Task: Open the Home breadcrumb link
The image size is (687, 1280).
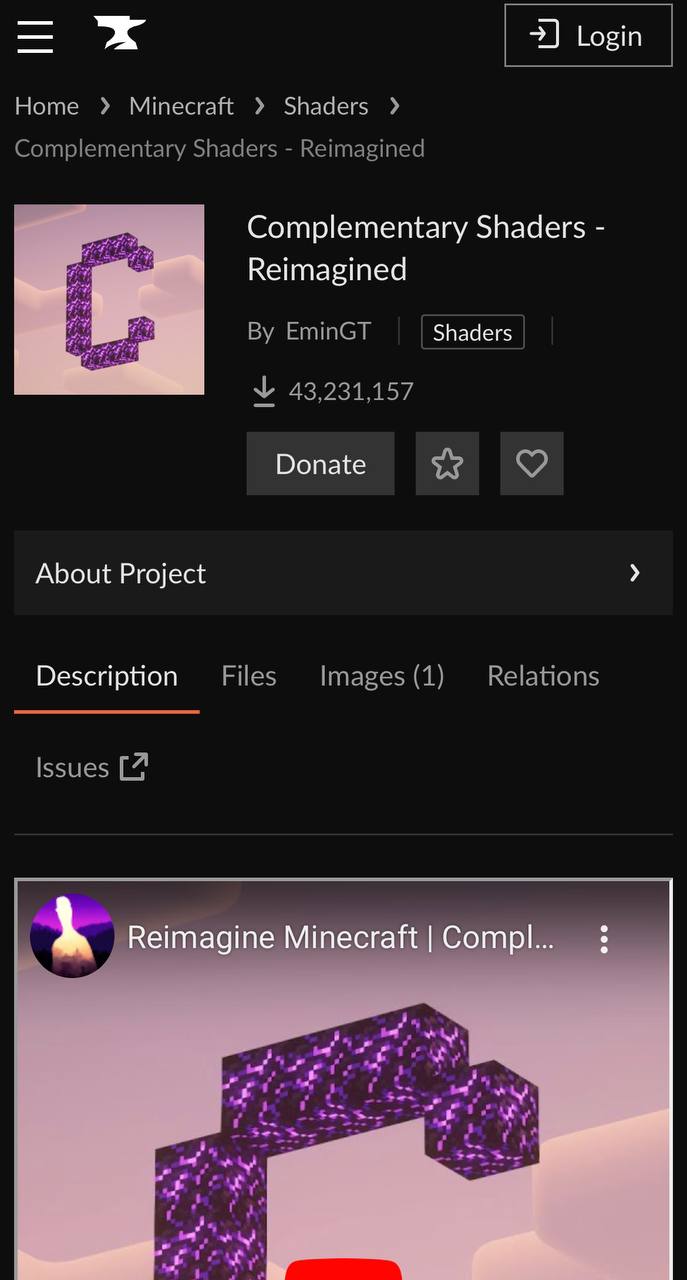Action: [47, 106]
